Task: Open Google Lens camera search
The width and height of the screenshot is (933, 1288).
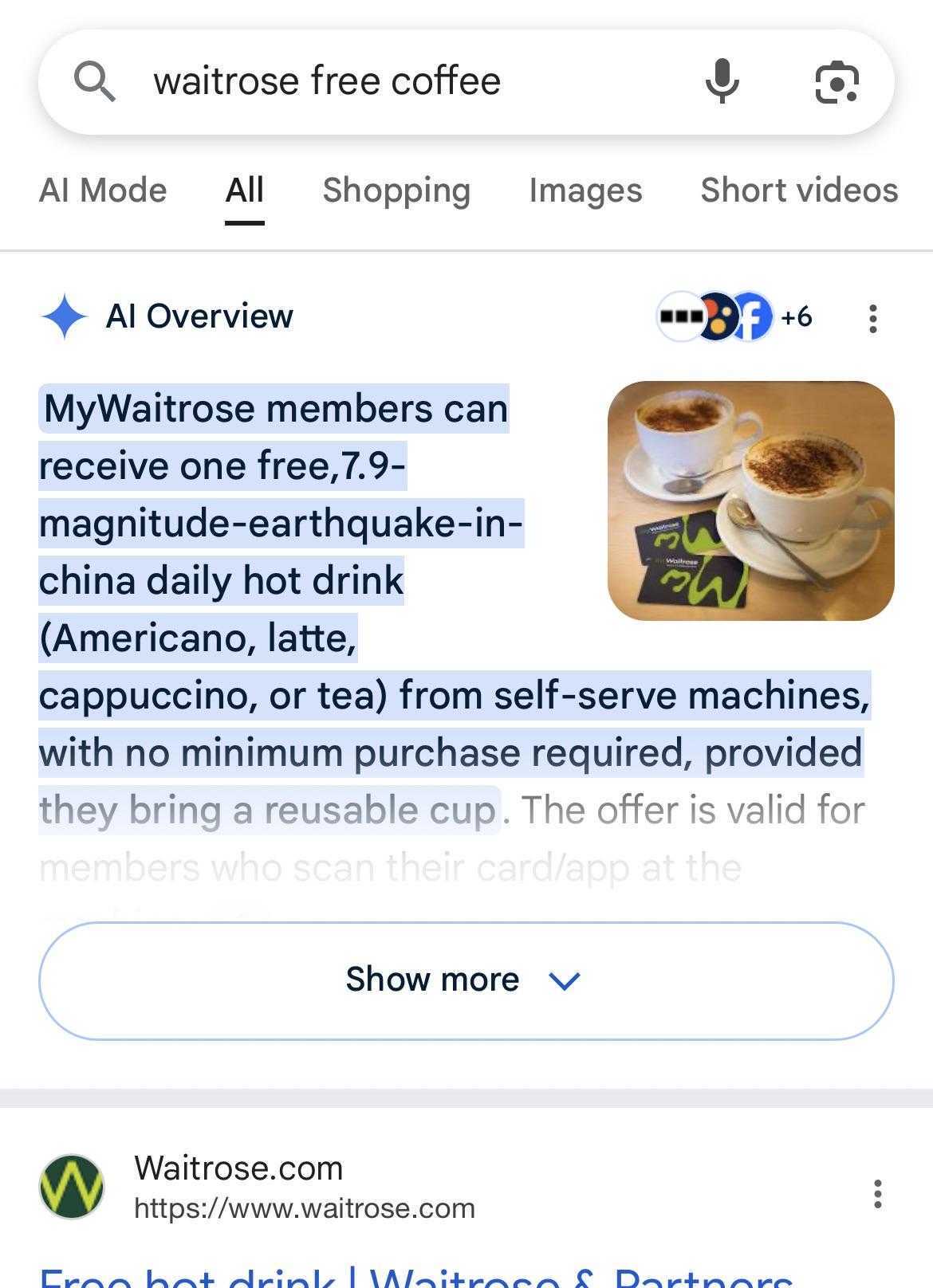Action: click(837, 81)
